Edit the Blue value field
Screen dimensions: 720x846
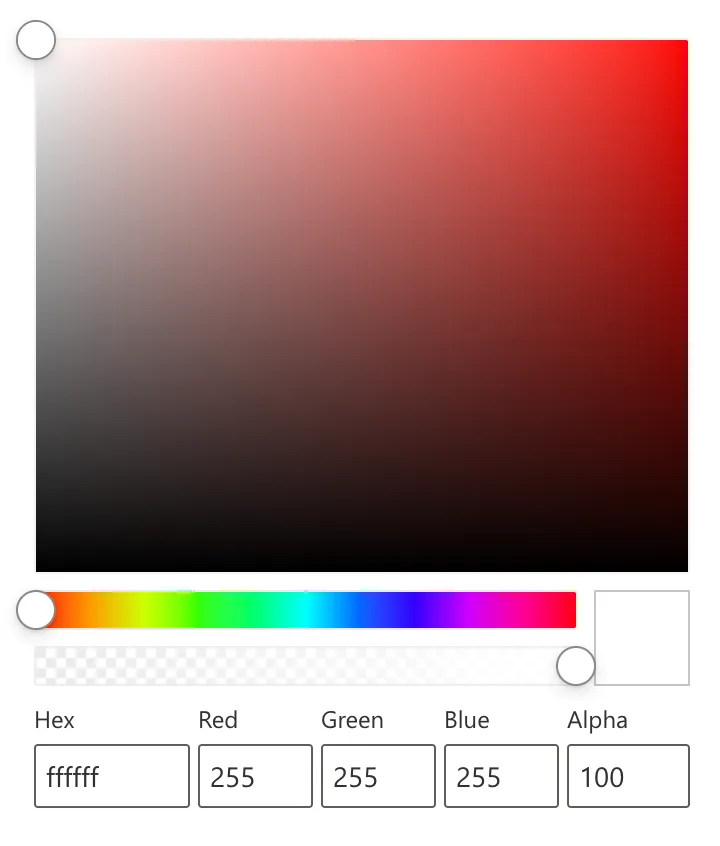(501, 776)
